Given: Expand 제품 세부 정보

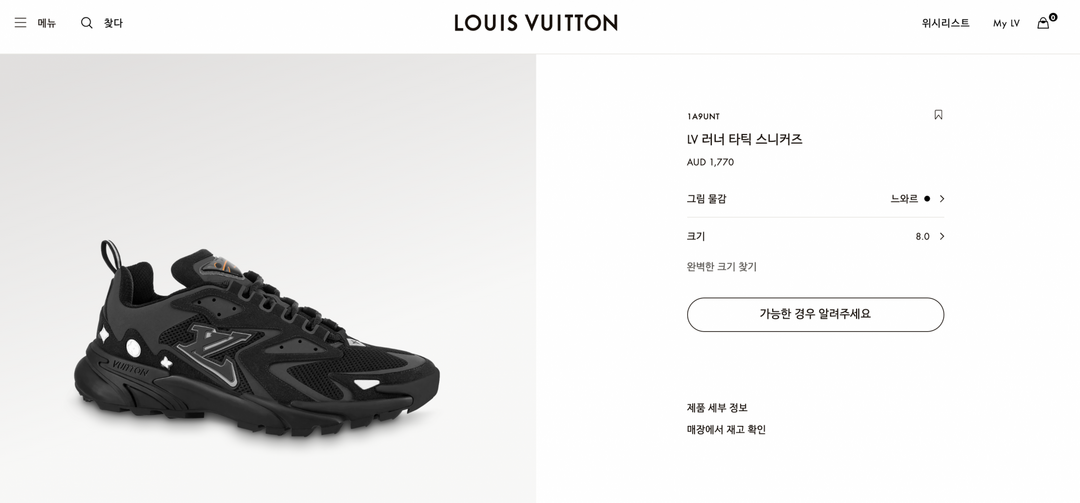Looking at the screenshot, I should (717, 408).
